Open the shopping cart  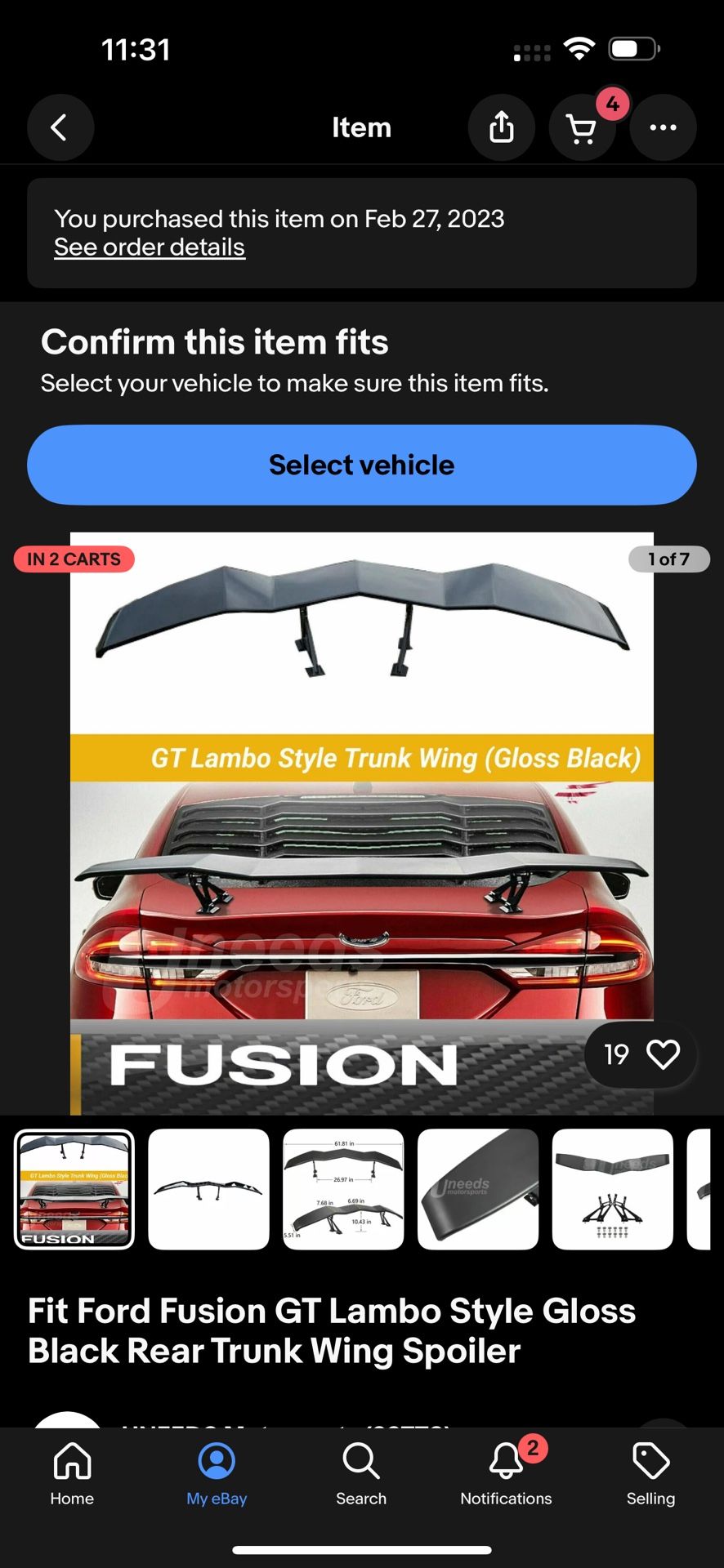pos(581,128)
